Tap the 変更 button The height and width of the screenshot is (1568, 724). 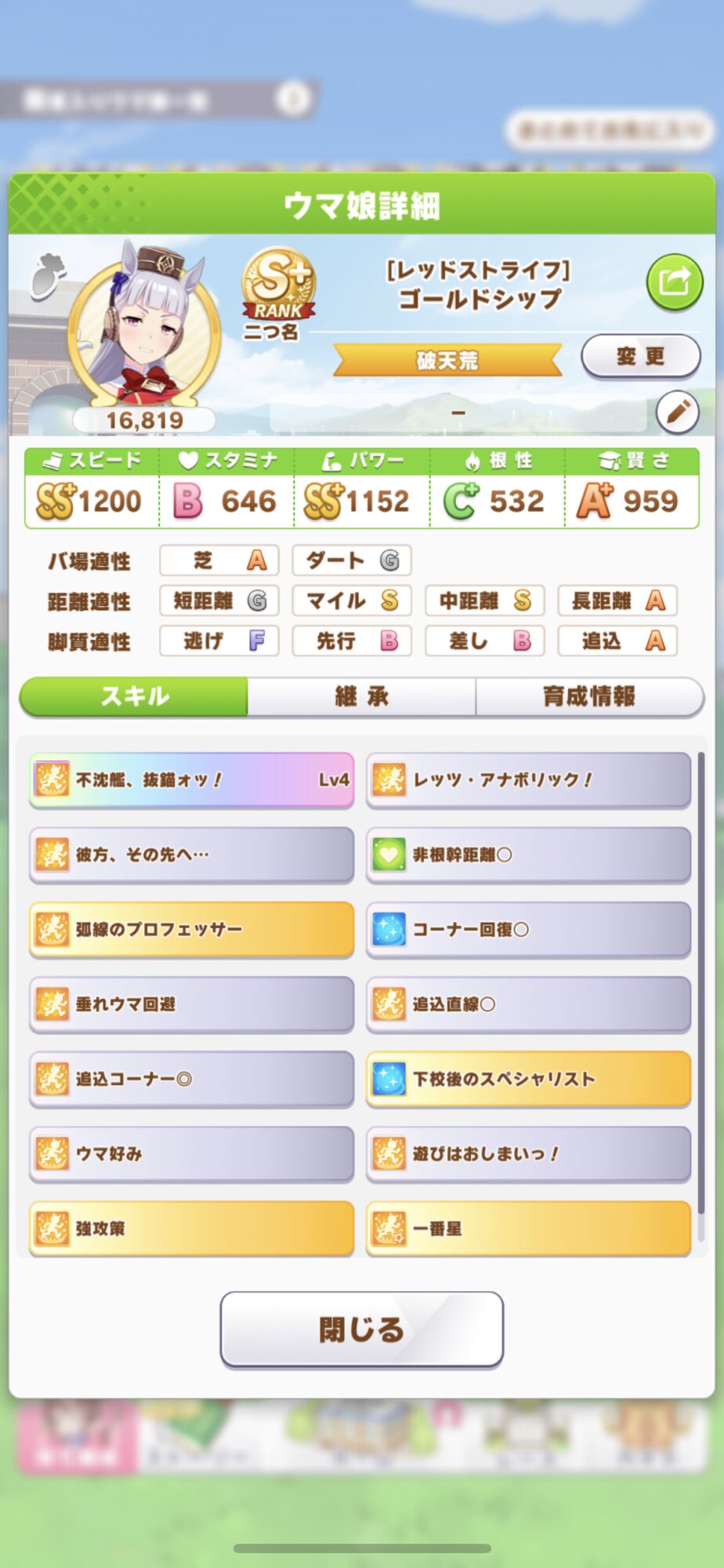[640, 357]
